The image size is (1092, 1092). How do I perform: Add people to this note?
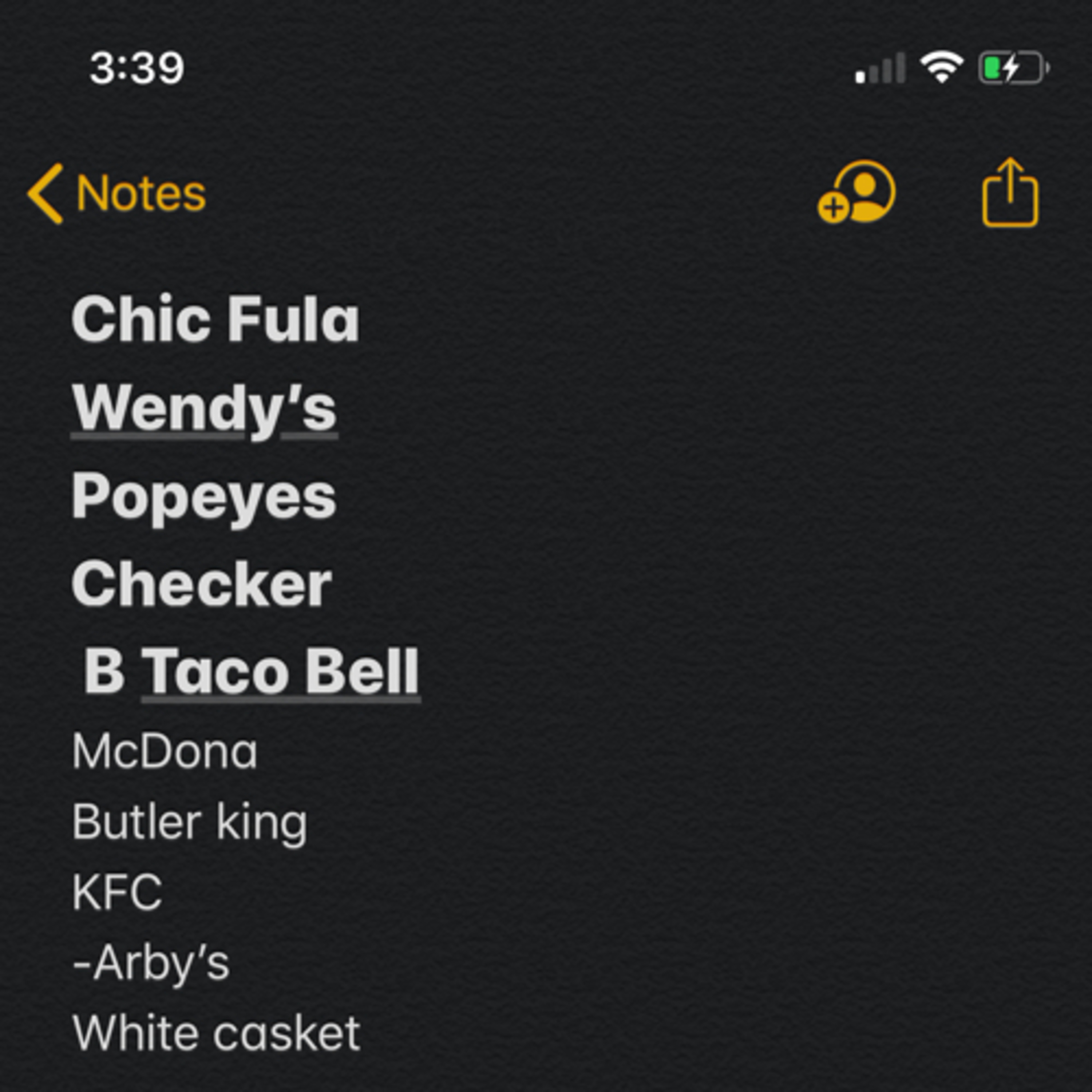[x=857, y=193]
